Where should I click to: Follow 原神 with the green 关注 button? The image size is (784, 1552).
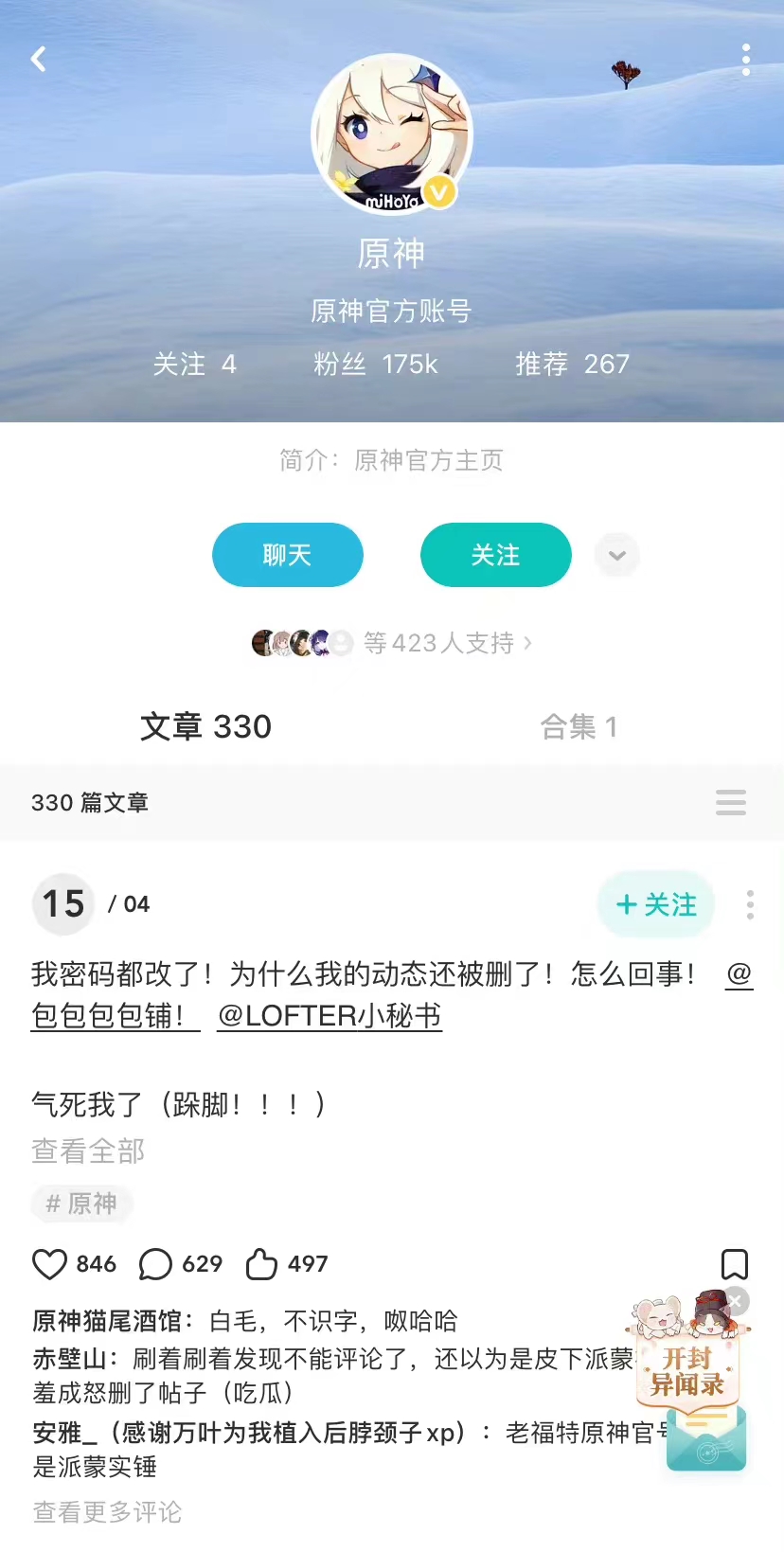click(495, 555)
